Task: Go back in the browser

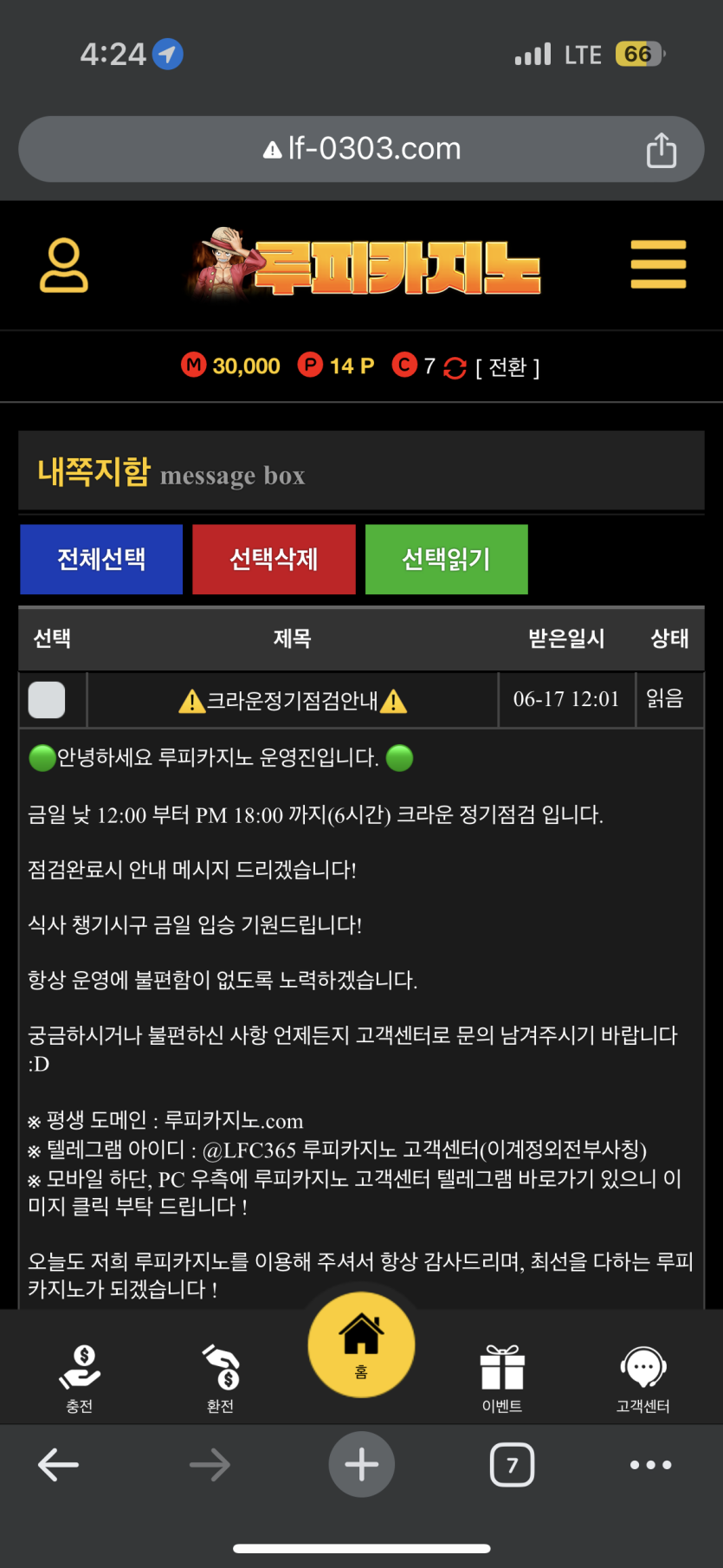Action: point(59,1465)
